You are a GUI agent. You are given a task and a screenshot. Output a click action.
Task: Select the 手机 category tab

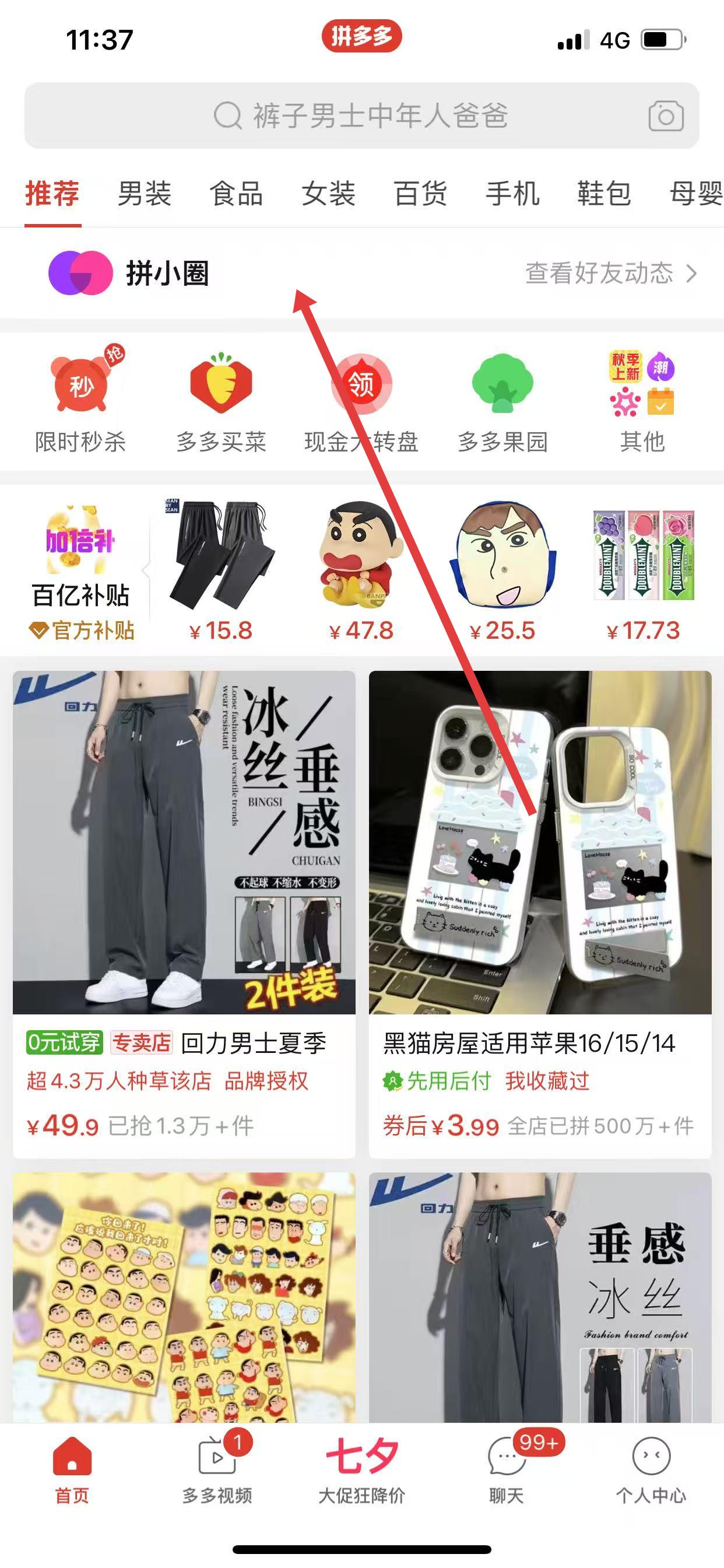coord(512,194)
